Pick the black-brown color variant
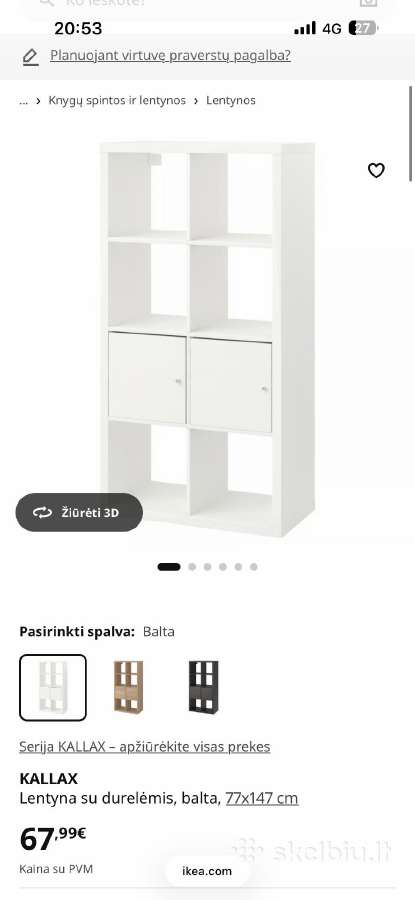 tap(203, 687)
